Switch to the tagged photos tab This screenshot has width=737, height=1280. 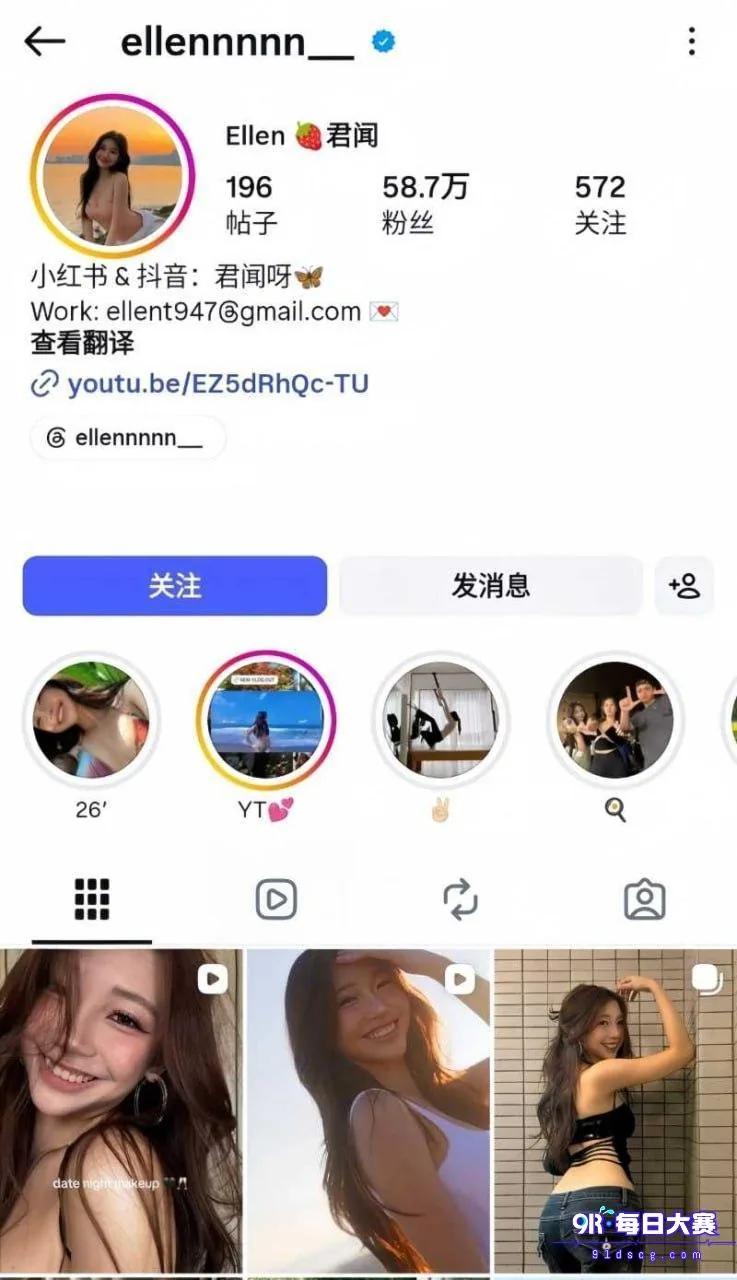tap(645, 900)
